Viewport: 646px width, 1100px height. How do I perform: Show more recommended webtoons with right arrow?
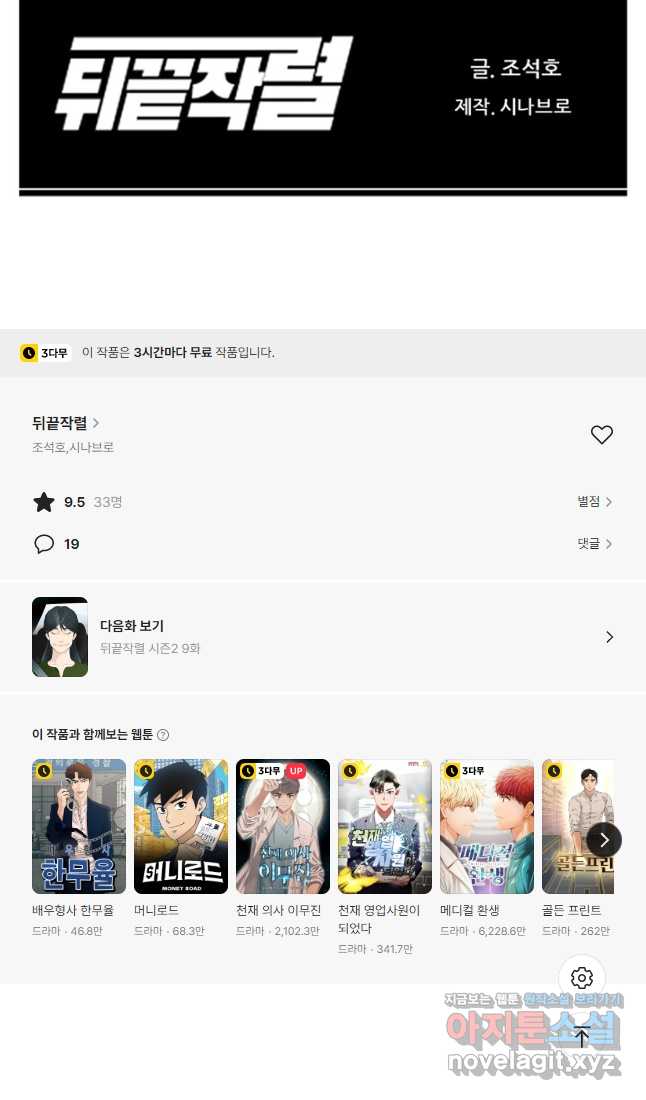(x=604, y=840)
